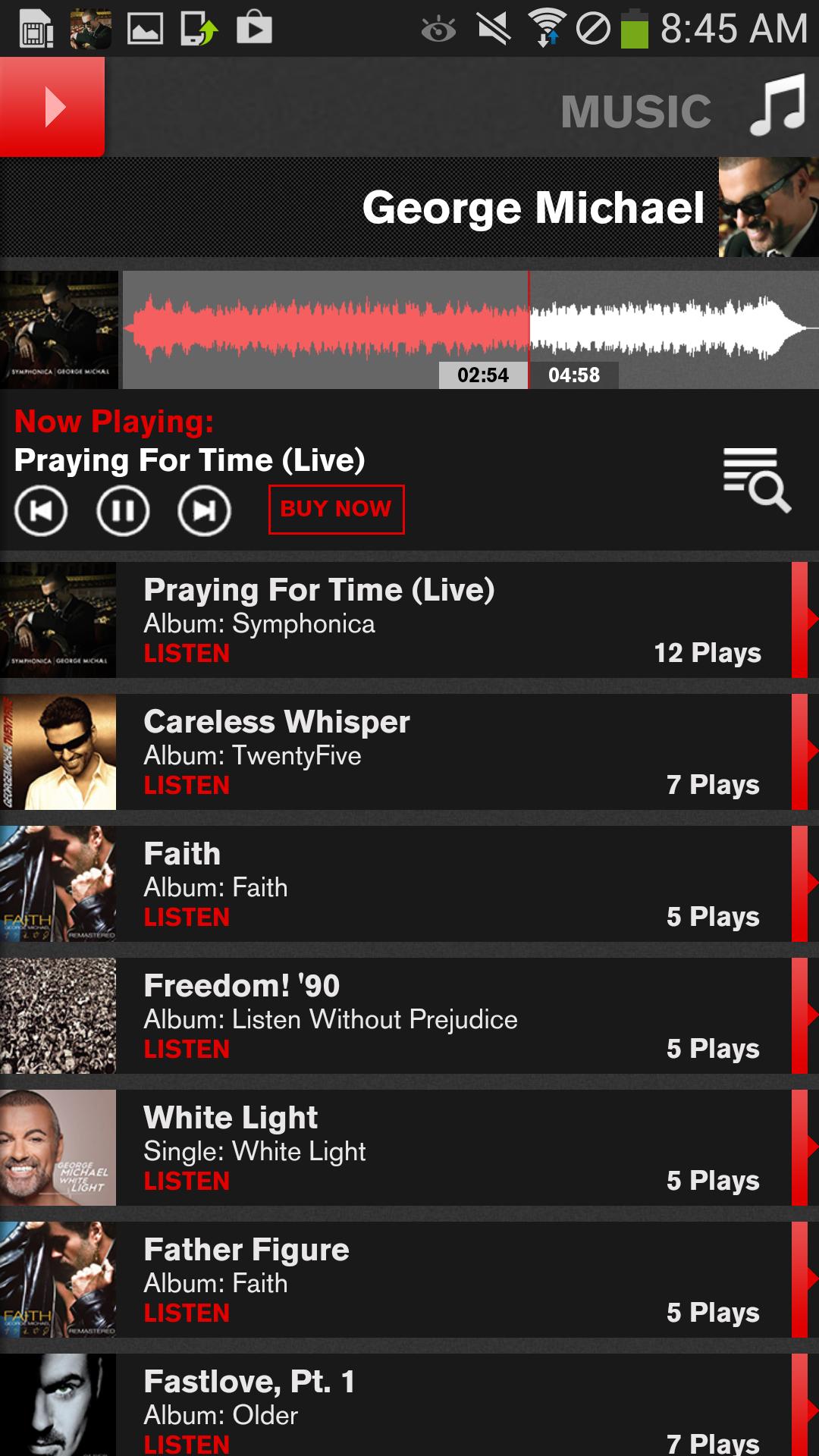Open the red side menu arrow

point(52,107)
